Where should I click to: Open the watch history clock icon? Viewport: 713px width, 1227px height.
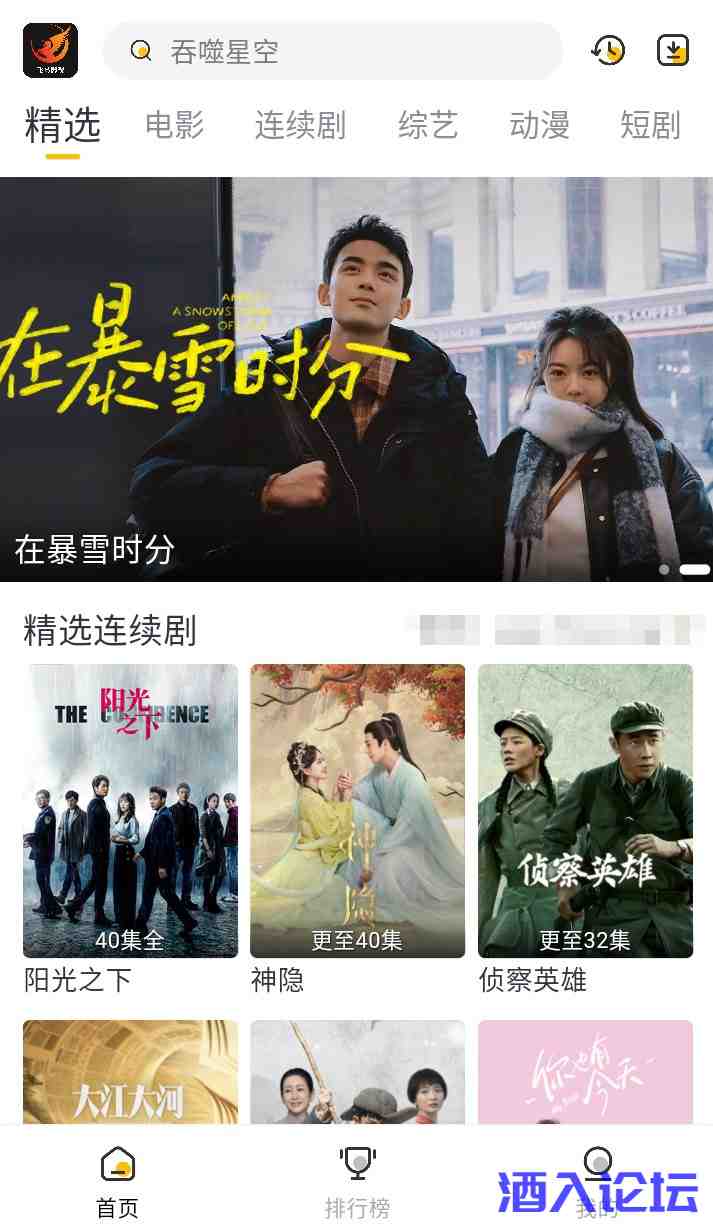point(608,50)
